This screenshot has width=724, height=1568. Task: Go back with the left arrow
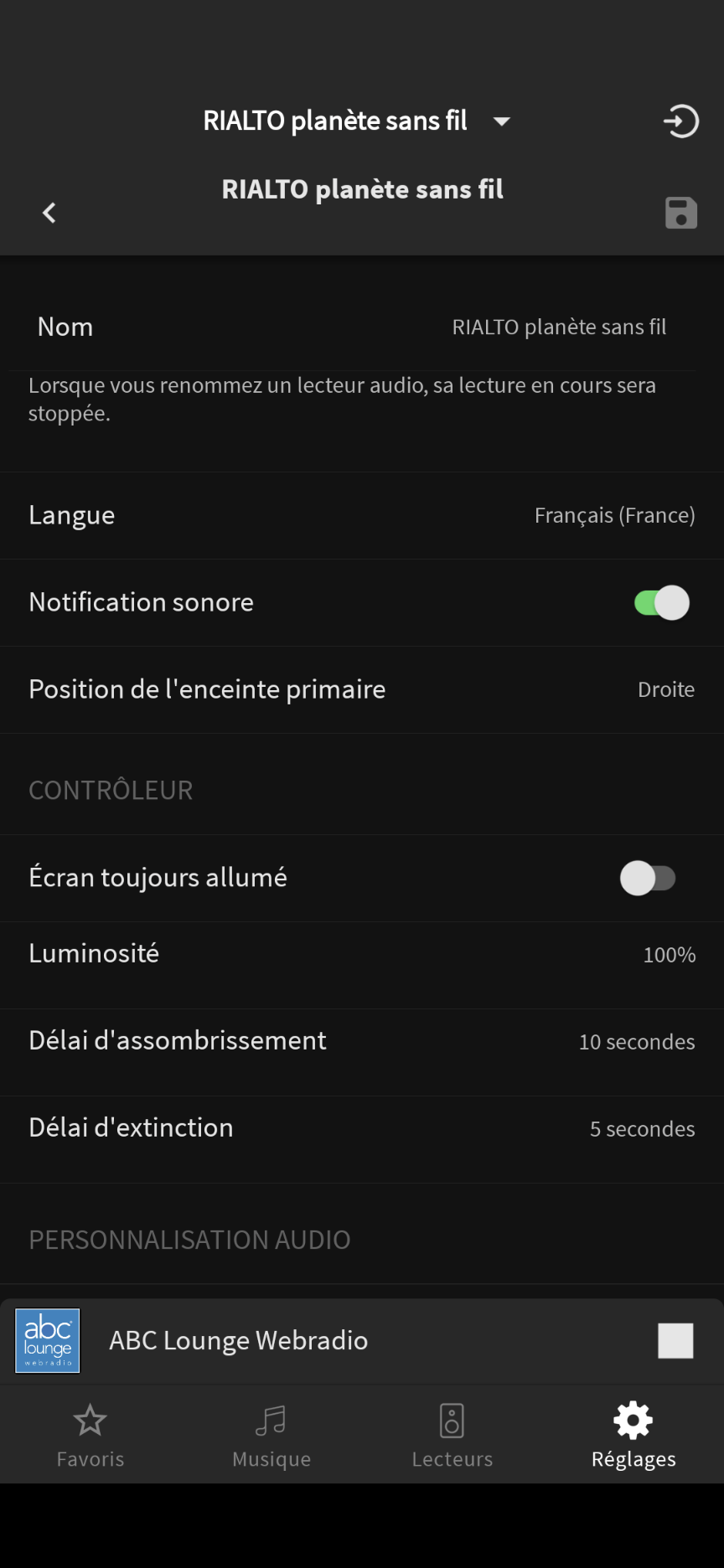point(49,213)
